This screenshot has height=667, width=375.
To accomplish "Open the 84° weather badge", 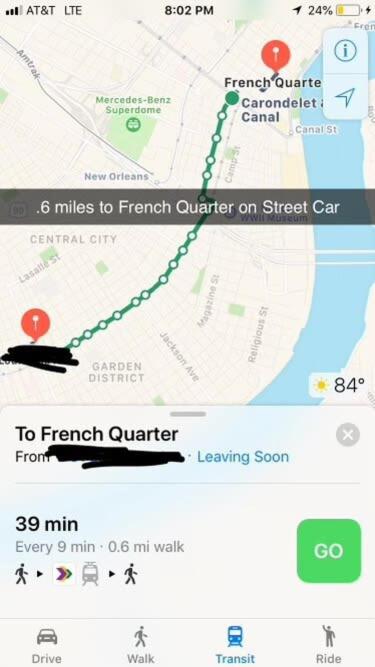I will [340, 385].
